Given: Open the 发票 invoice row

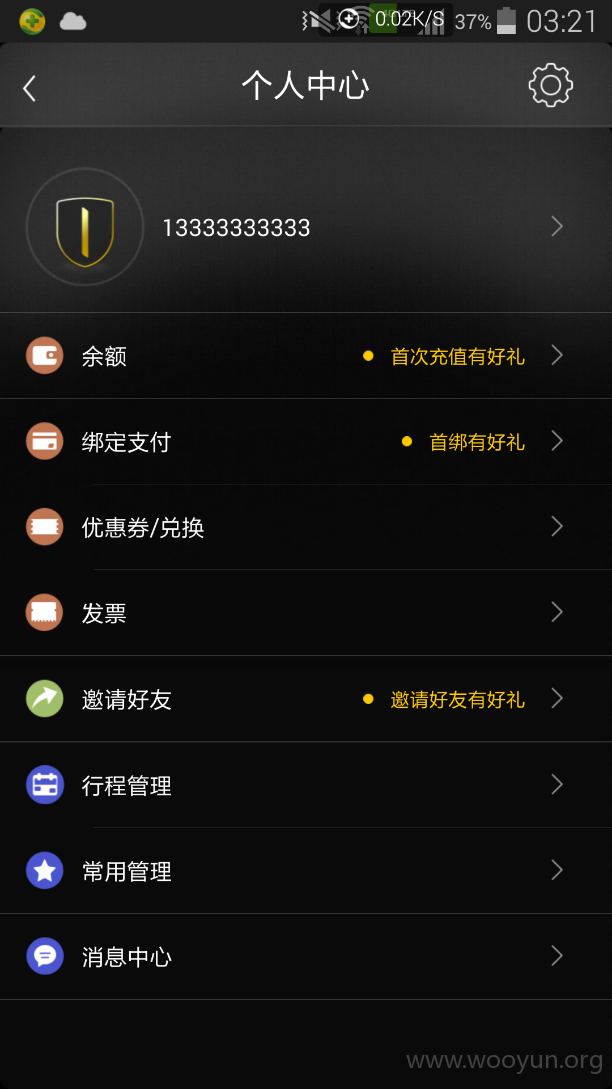Looking at the screenshot, I should click(306, 613).
